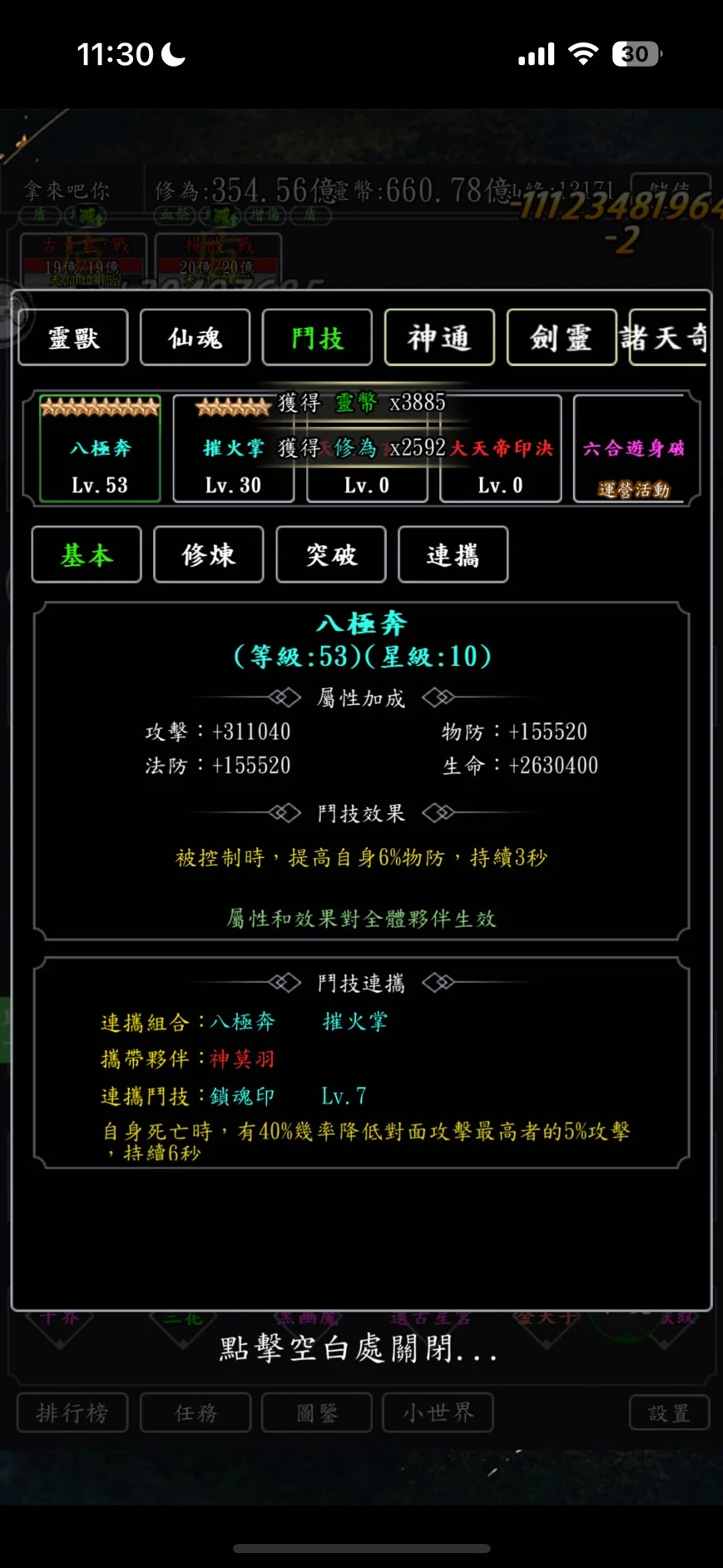This screenshot has height=1568, width=723.
Task: Tap 點擊空白處關閉 to close the panel
Action: [359, 1348]
